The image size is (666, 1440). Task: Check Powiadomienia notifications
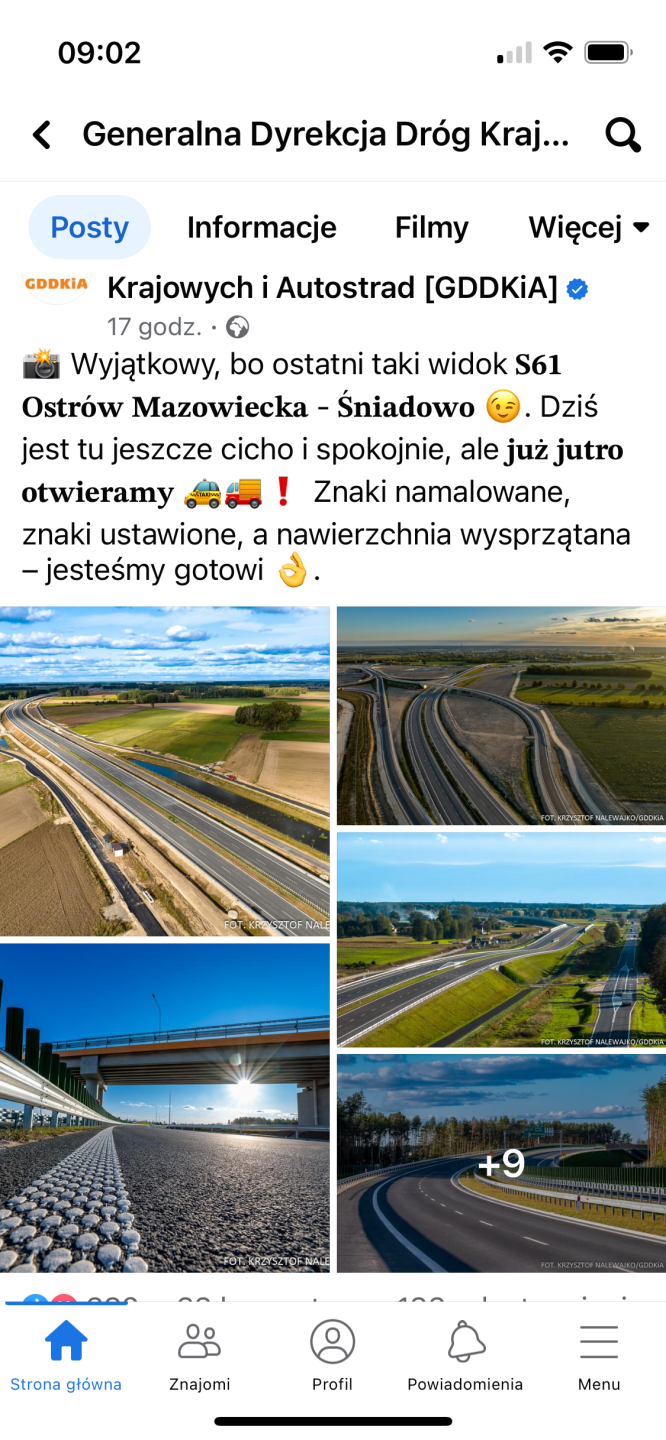[x=465, y=1355]
